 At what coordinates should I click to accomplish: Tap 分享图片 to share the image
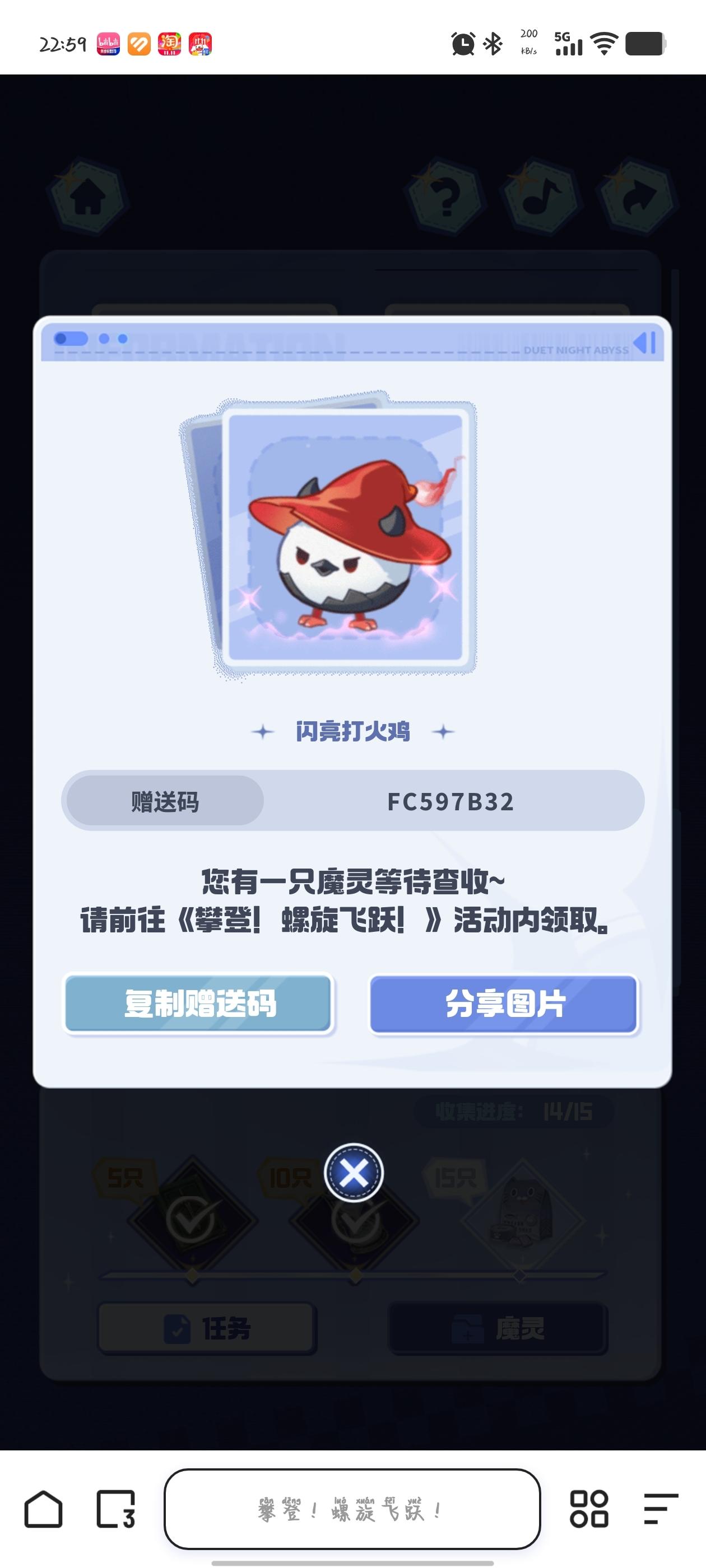504,1004
